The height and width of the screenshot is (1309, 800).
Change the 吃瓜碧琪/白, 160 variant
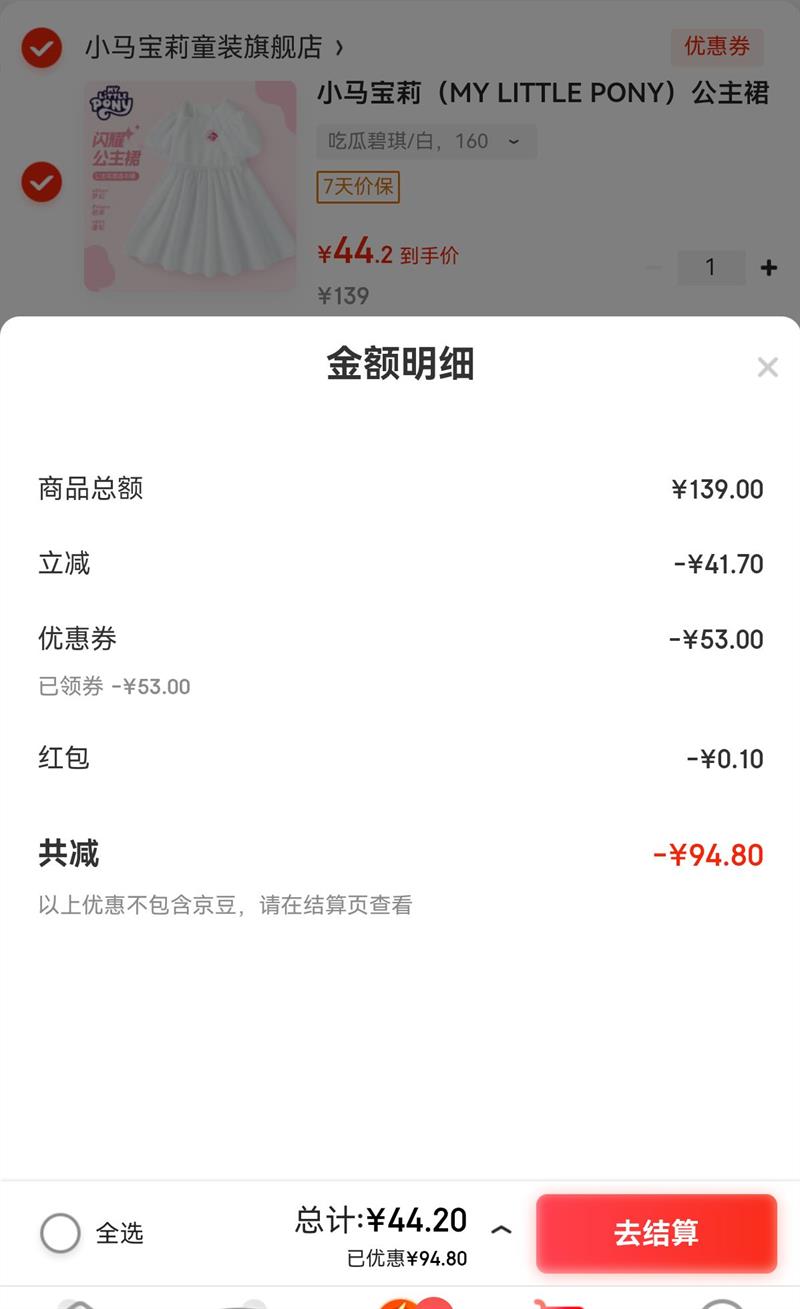coord(426,142)
